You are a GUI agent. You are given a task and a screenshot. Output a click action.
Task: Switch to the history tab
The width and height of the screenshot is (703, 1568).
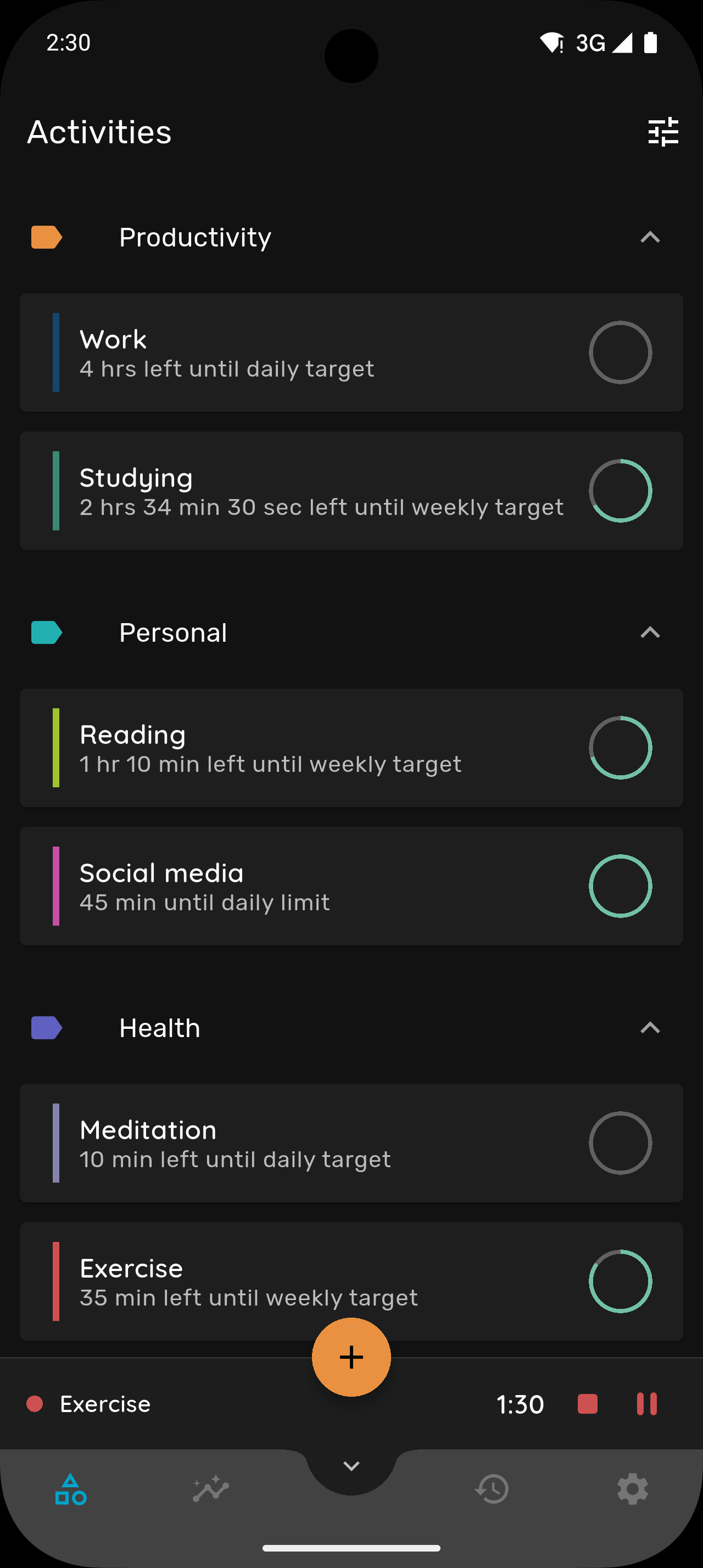pyautogui.click(x=492, y=1489)
